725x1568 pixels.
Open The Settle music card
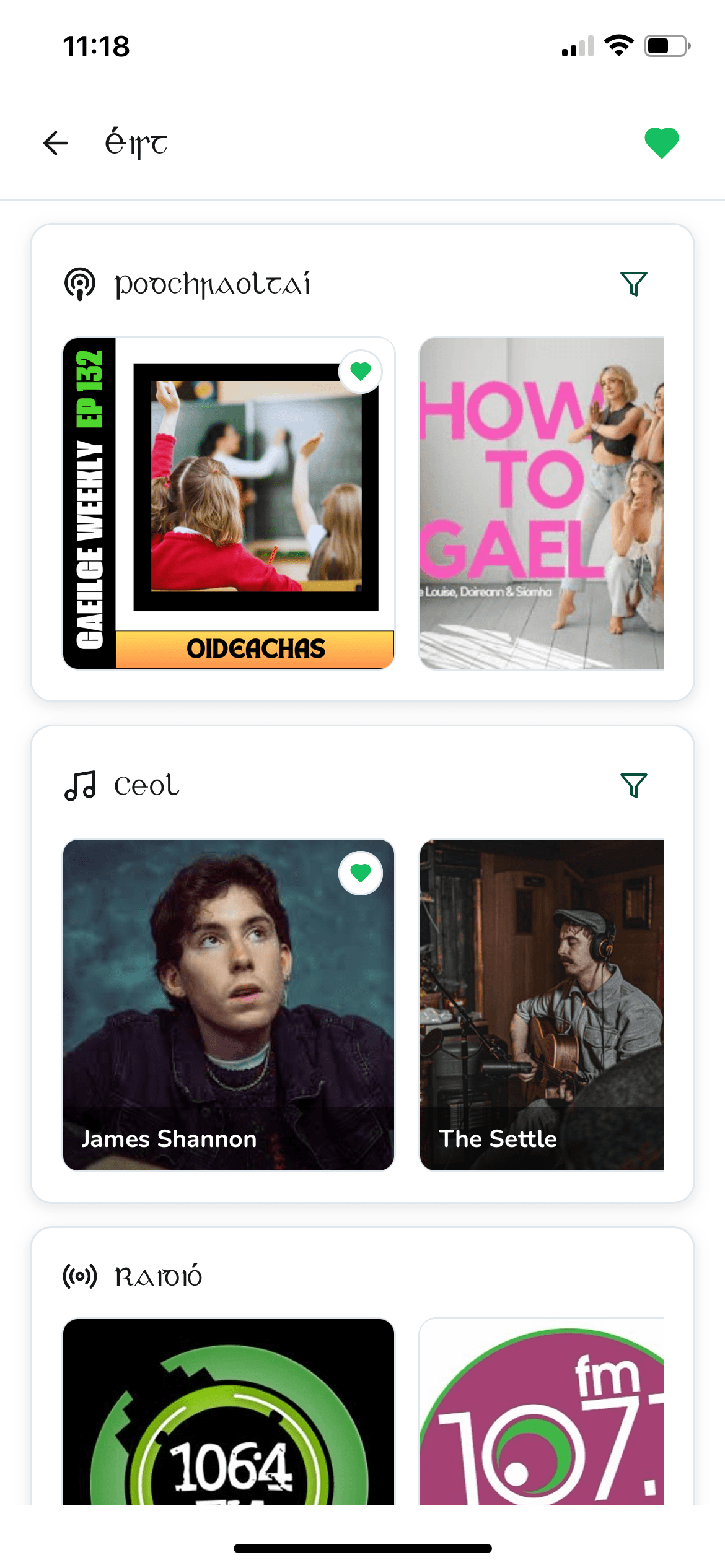pos(541,1004)
